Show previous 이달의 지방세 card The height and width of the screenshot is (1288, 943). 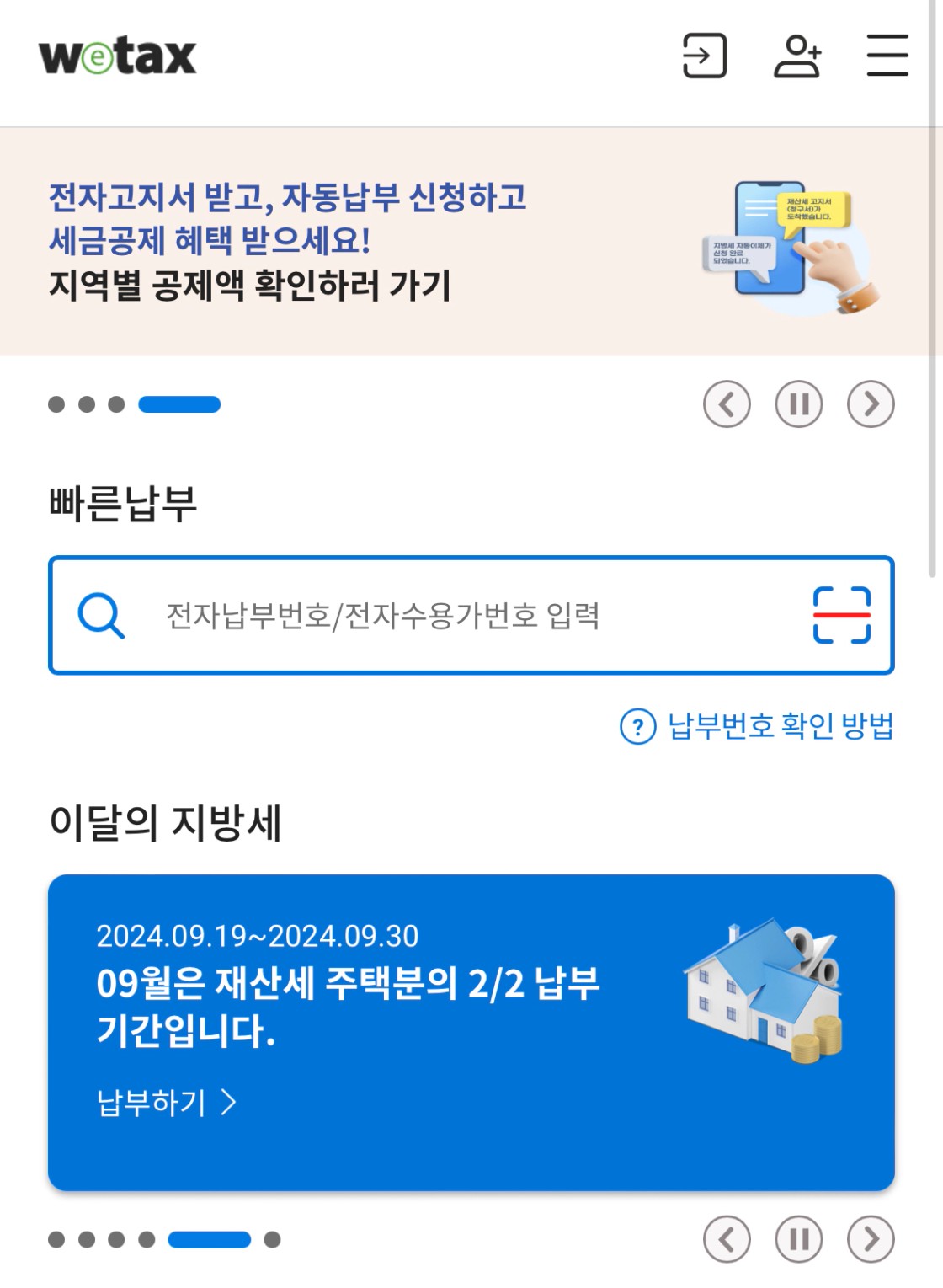coord(727,1239)
